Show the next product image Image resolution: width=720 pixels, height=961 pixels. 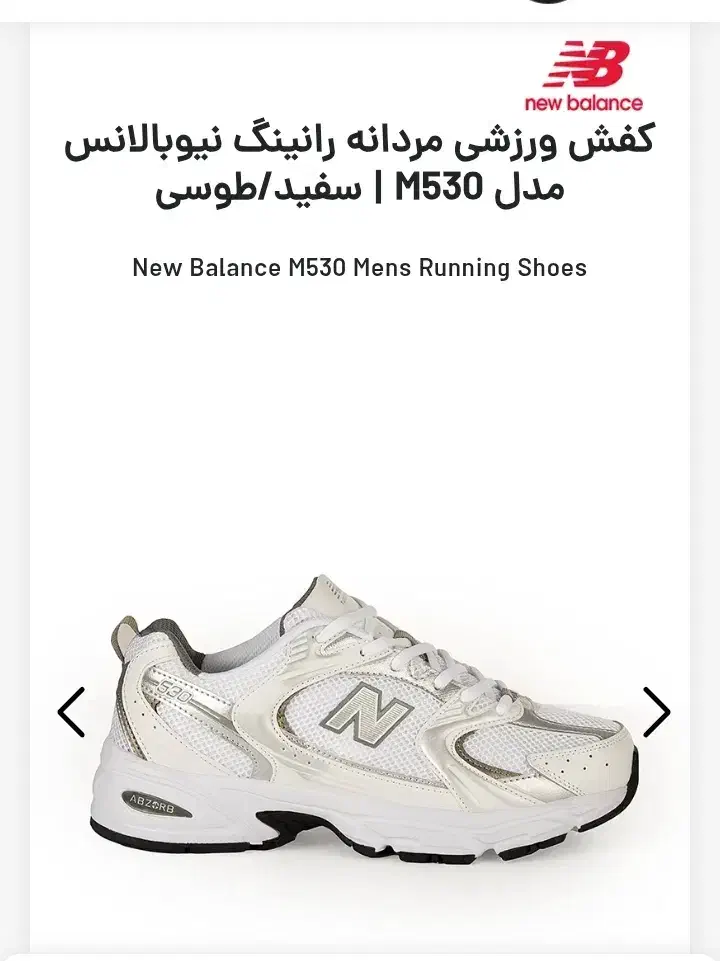(x=656, y=712)
